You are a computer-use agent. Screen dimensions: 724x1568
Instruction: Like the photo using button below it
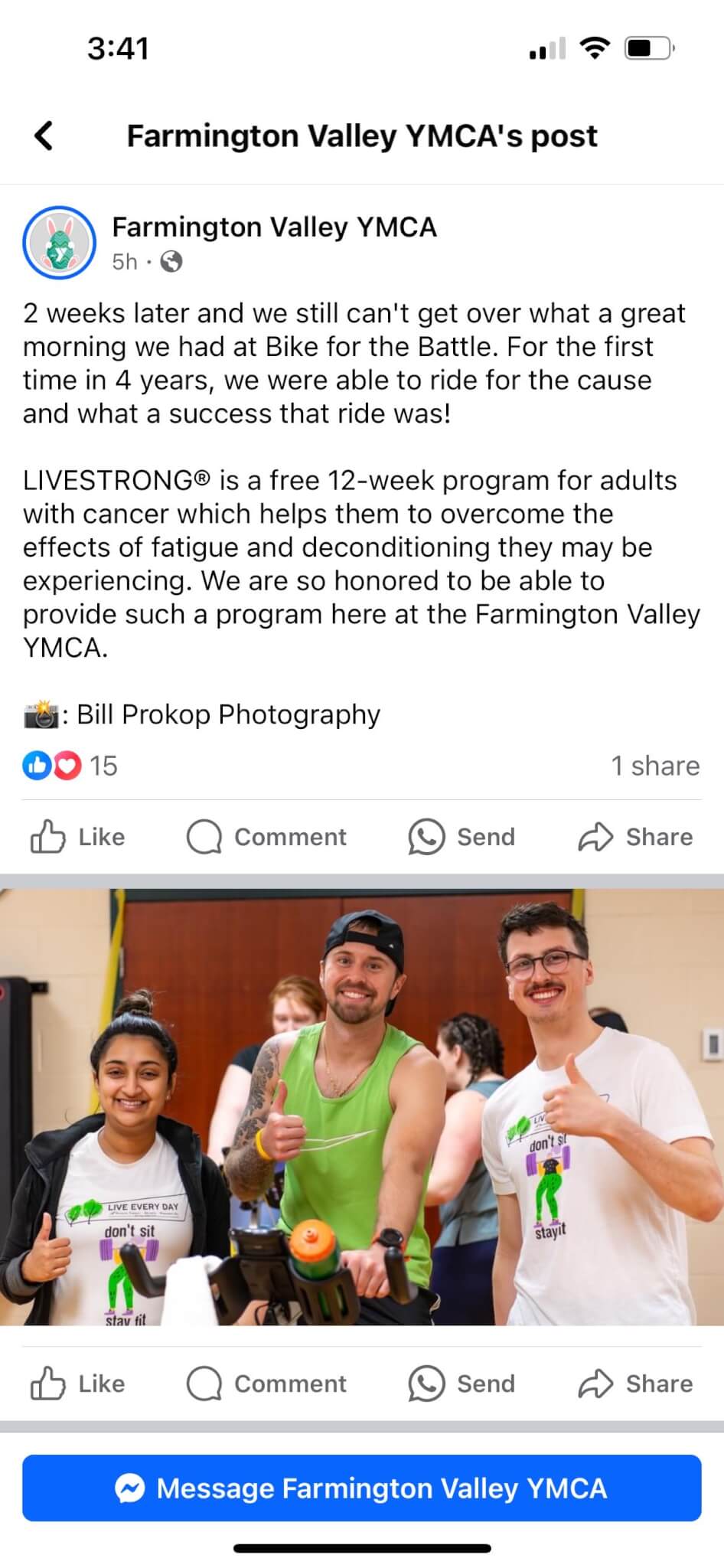[77, 1383]
